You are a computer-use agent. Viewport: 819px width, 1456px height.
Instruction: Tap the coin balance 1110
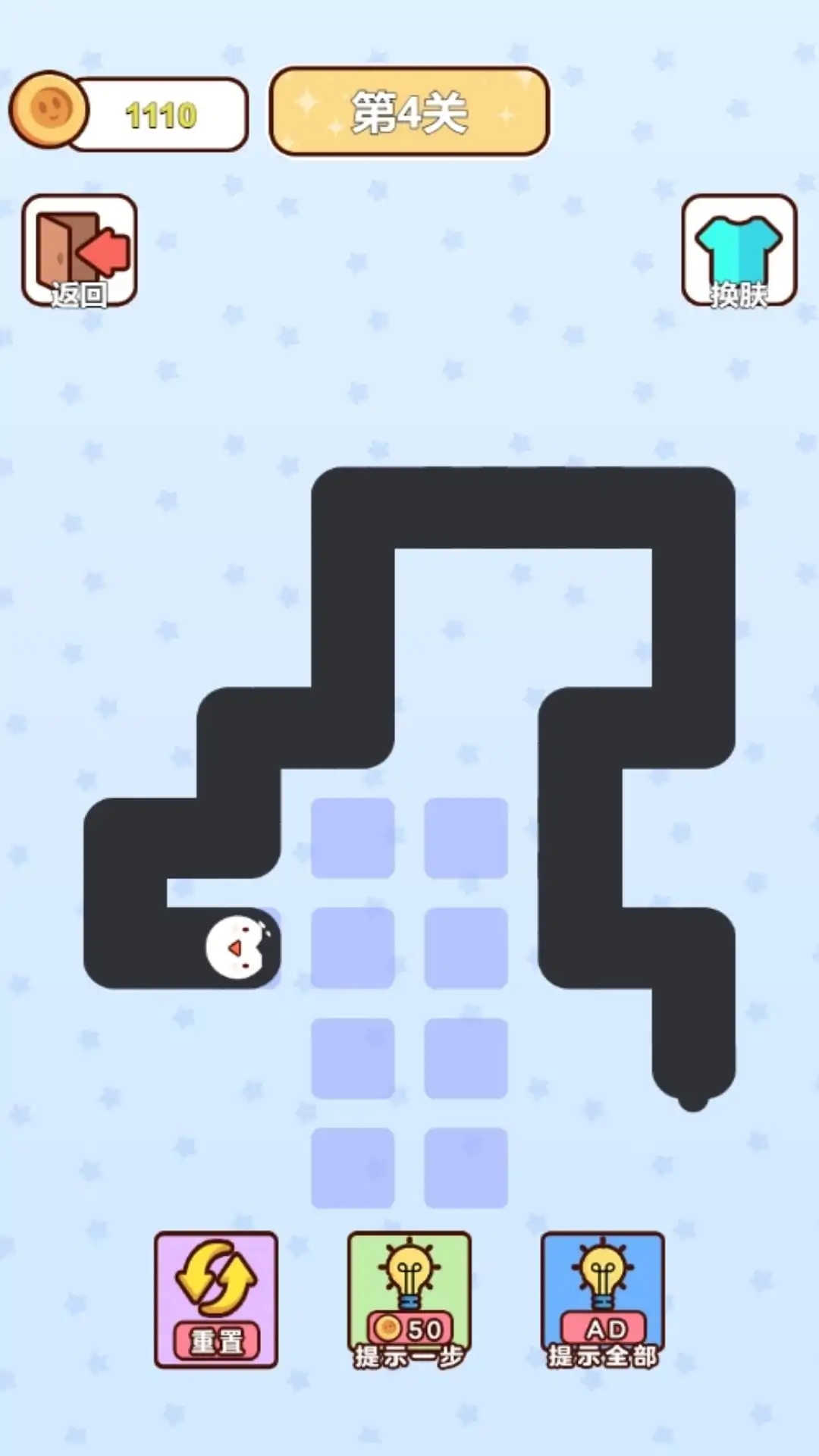point(159,115)
